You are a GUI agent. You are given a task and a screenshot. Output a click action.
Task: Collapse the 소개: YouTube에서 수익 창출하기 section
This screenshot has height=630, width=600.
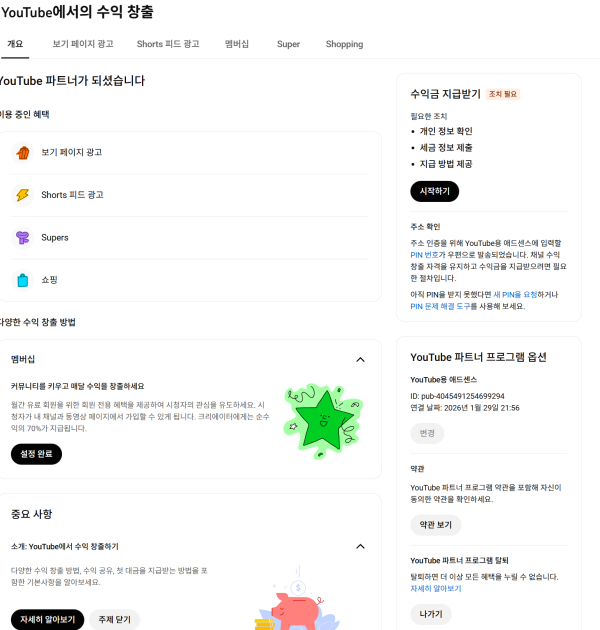coord(360,546)
